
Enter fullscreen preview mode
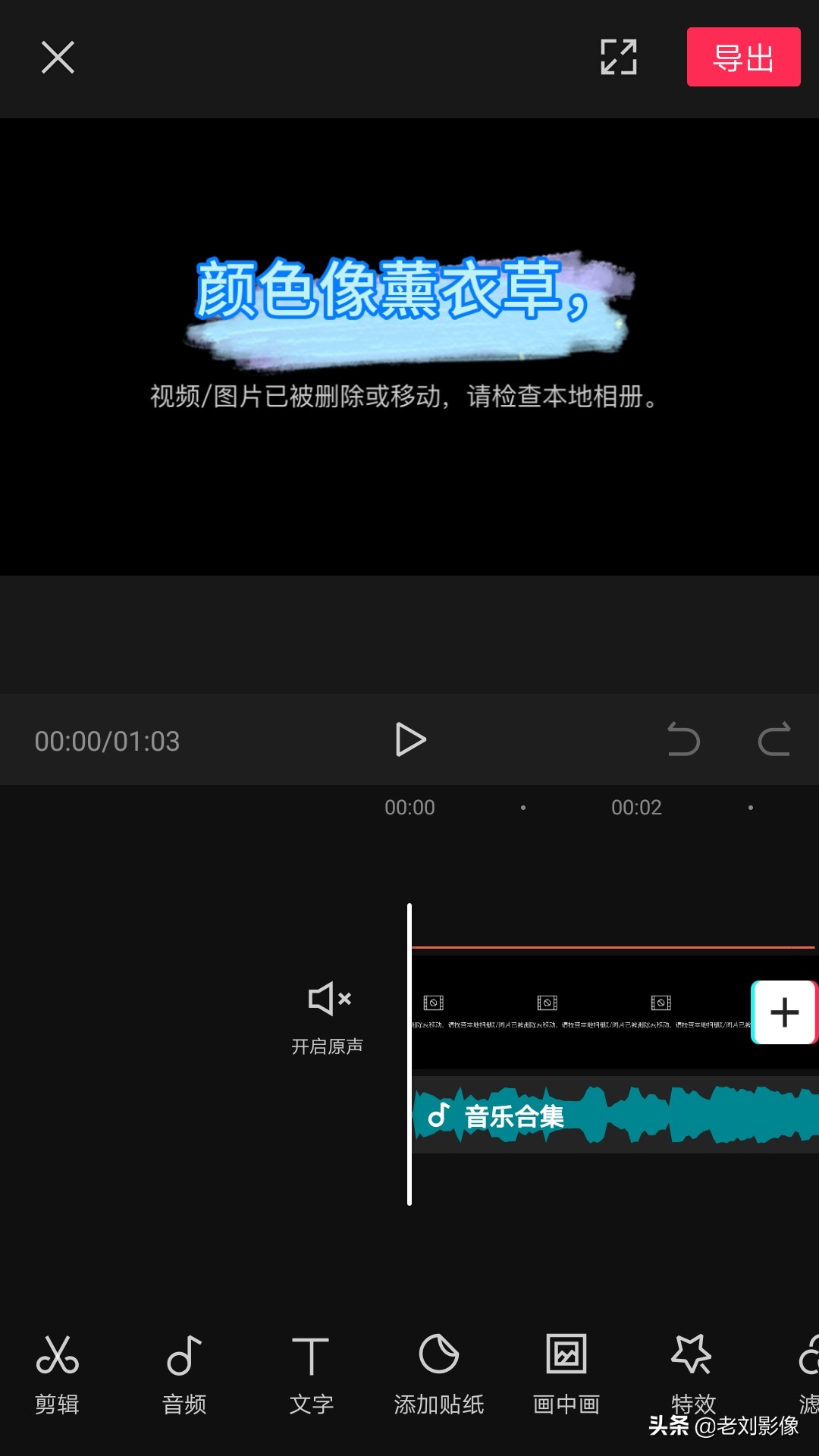(x=619, y=57)
